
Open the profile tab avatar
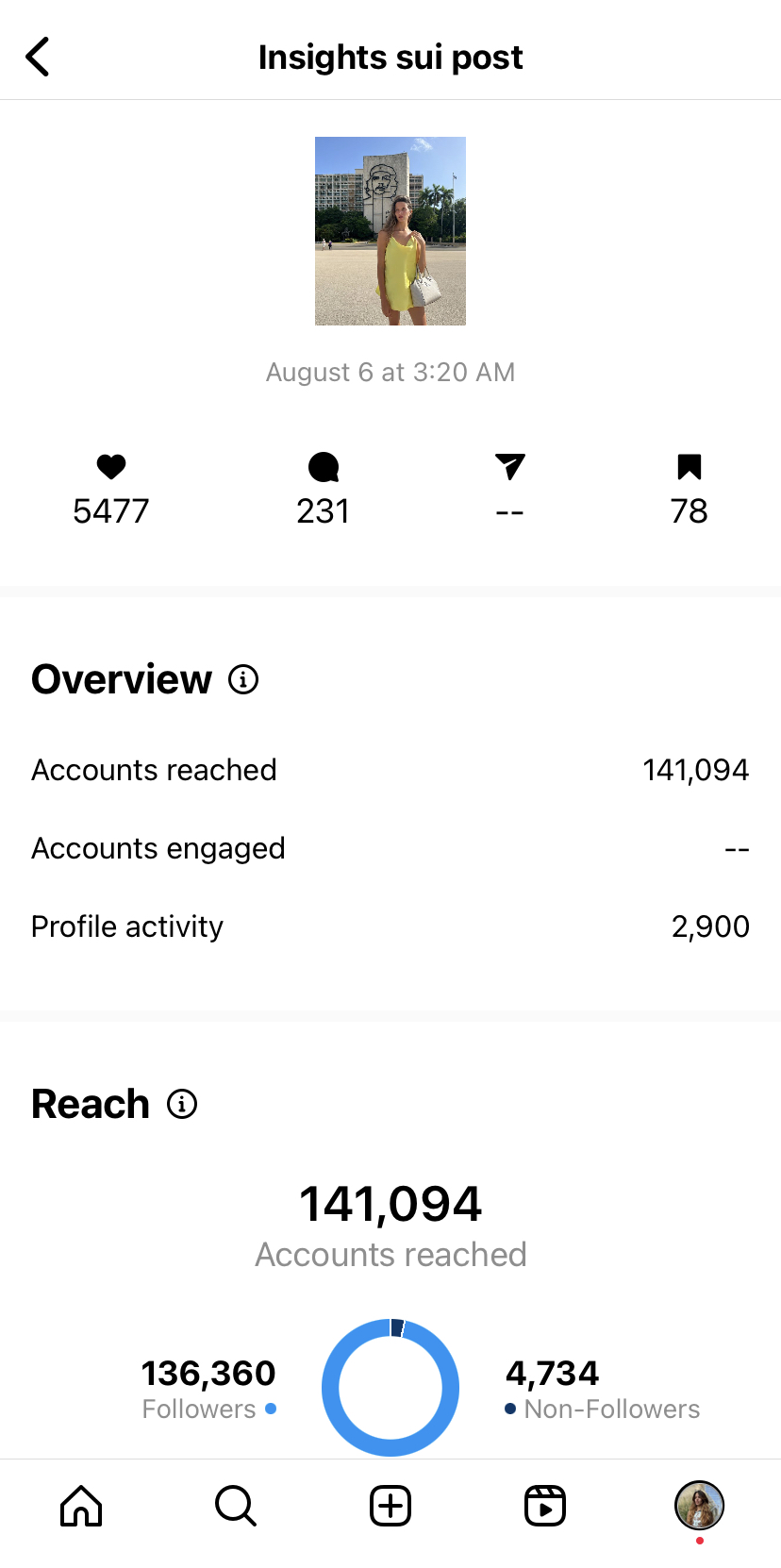(x=699, y=1506)
